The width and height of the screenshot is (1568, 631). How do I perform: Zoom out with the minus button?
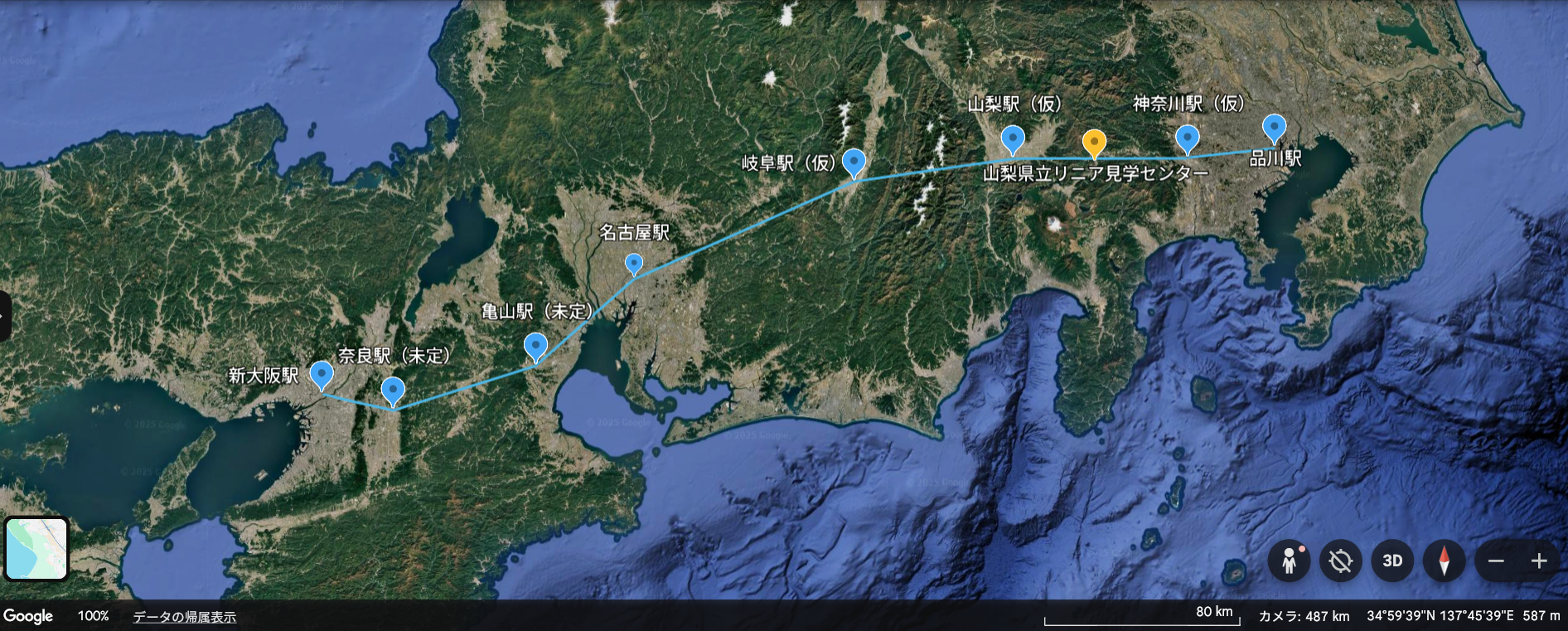tap(1496, 561)
